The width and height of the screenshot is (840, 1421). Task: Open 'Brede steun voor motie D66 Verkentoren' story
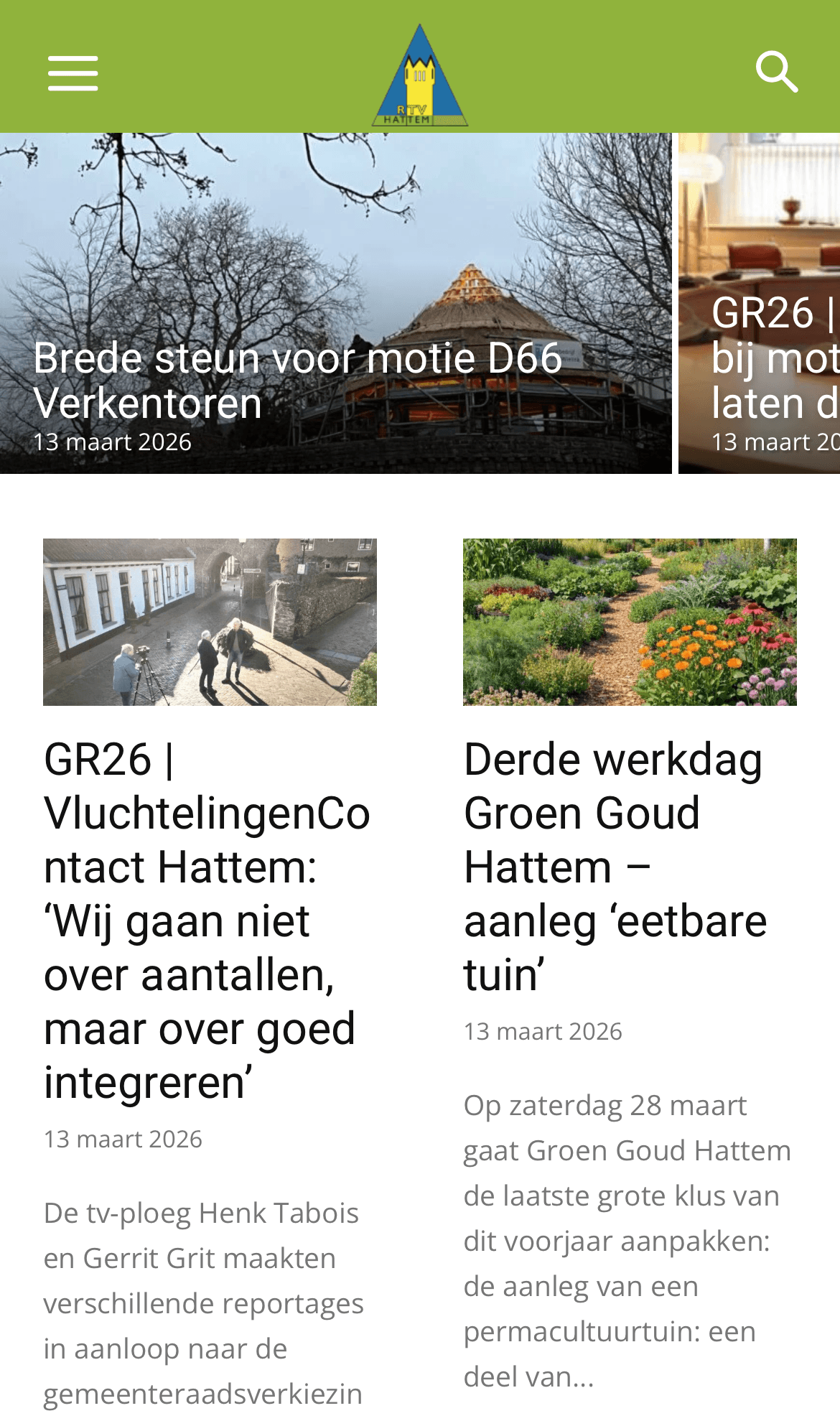(x=297, y=379)
